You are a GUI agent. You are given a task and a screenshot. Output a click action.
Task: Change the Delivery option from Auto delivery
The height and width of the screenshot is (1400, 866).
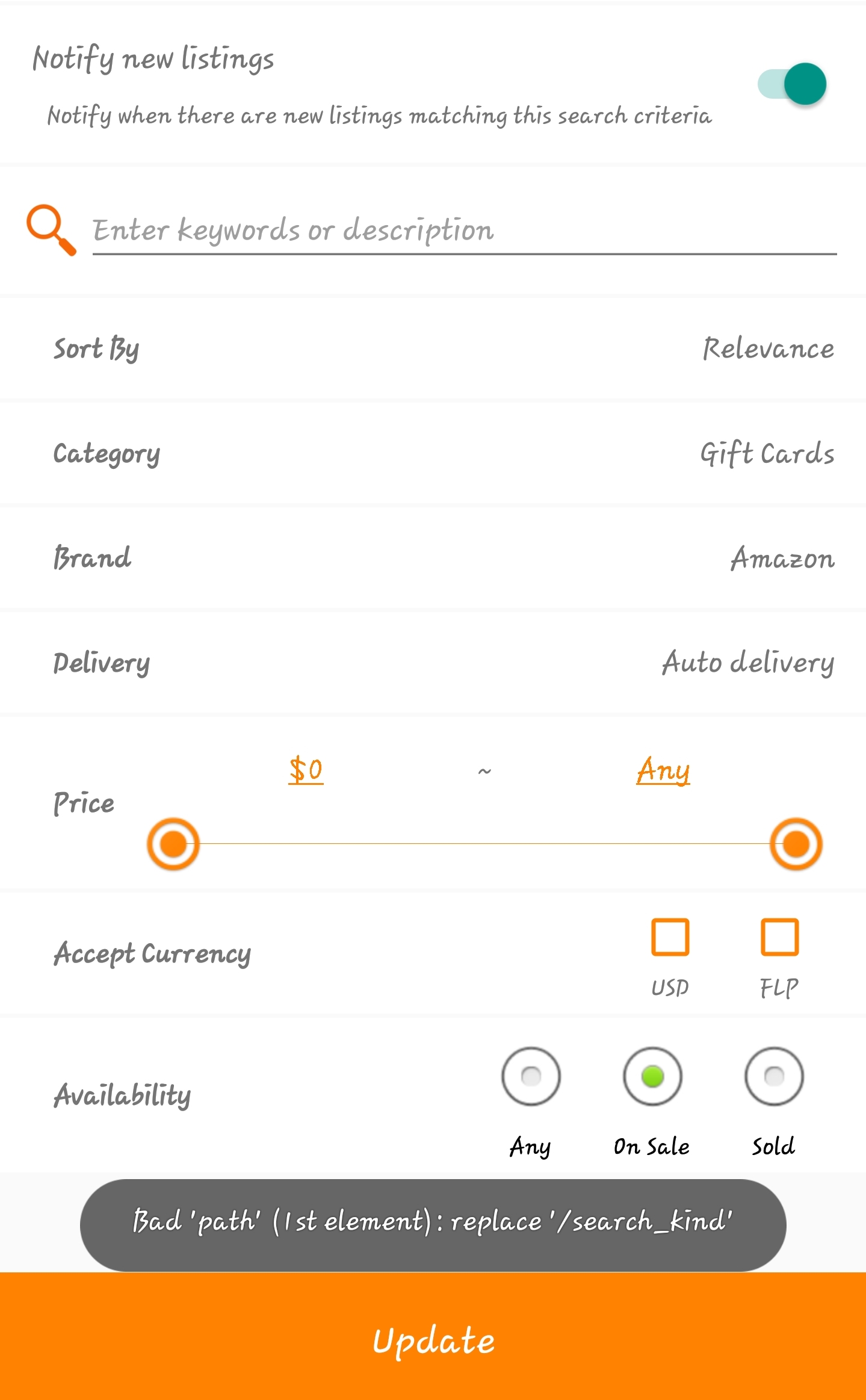(433, 663)
